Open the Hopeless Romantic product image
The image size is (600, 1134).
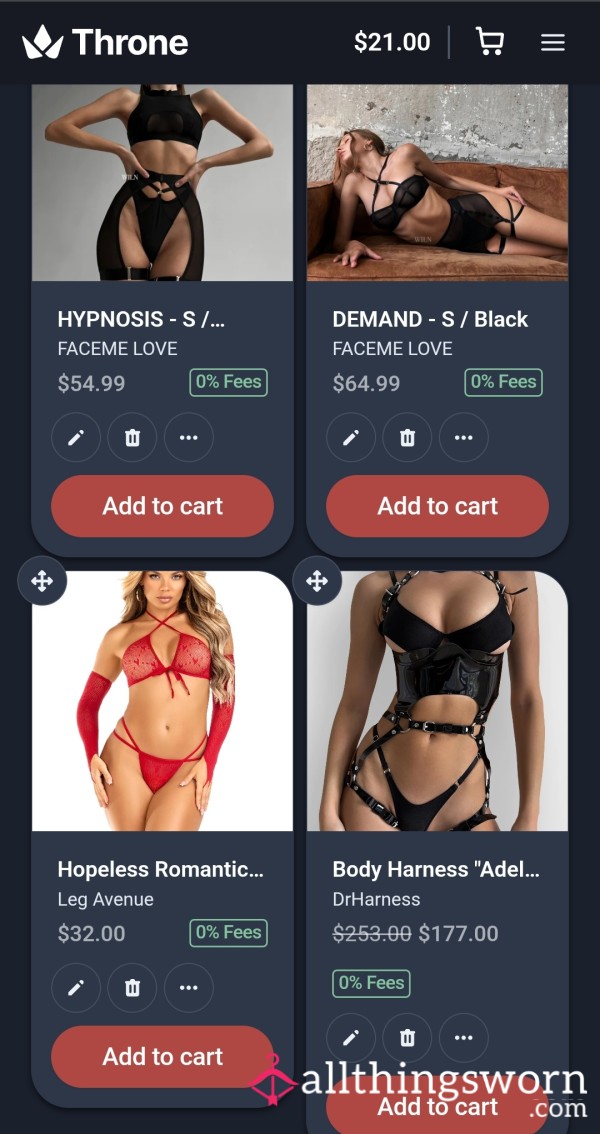click(163, 701)
